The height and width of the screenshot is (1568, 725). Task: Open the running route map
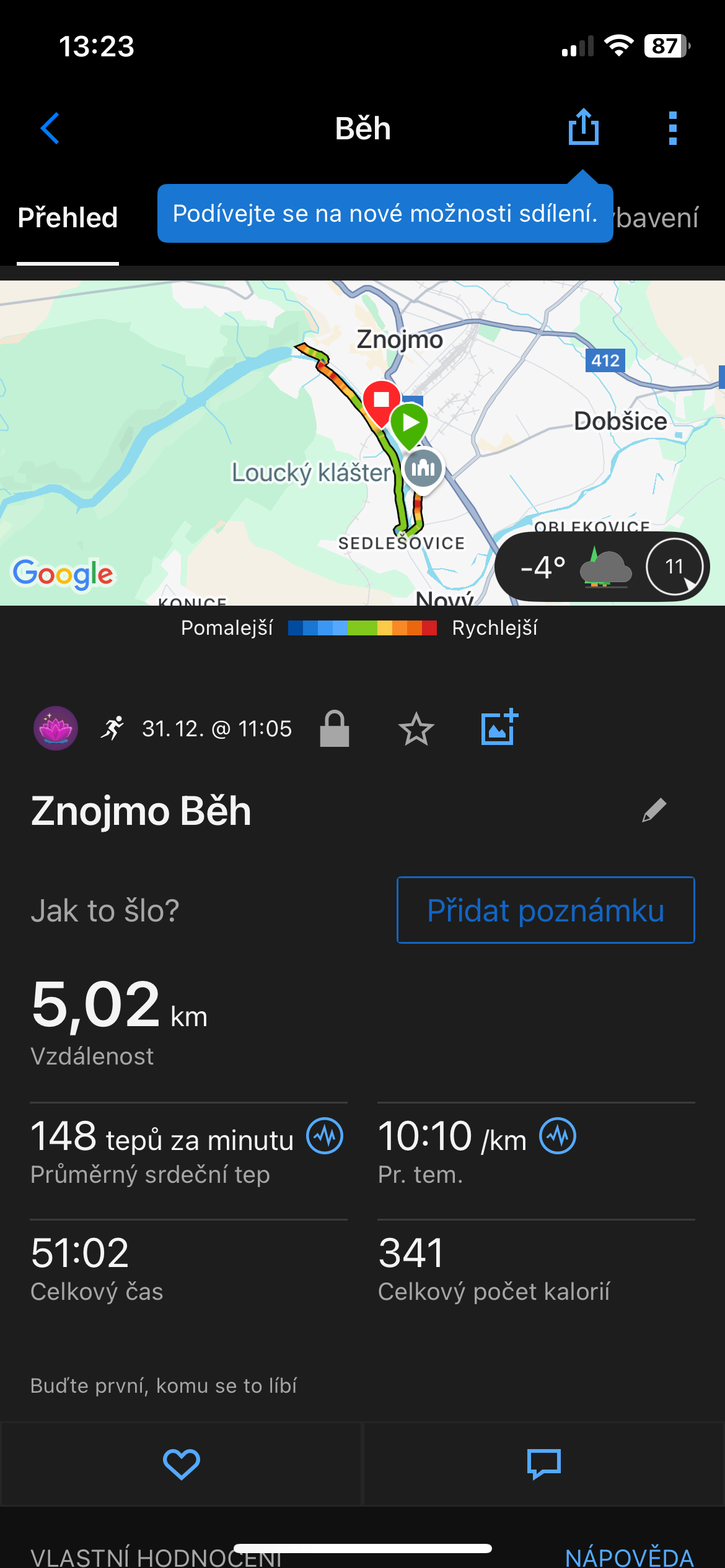click(248, 433)
